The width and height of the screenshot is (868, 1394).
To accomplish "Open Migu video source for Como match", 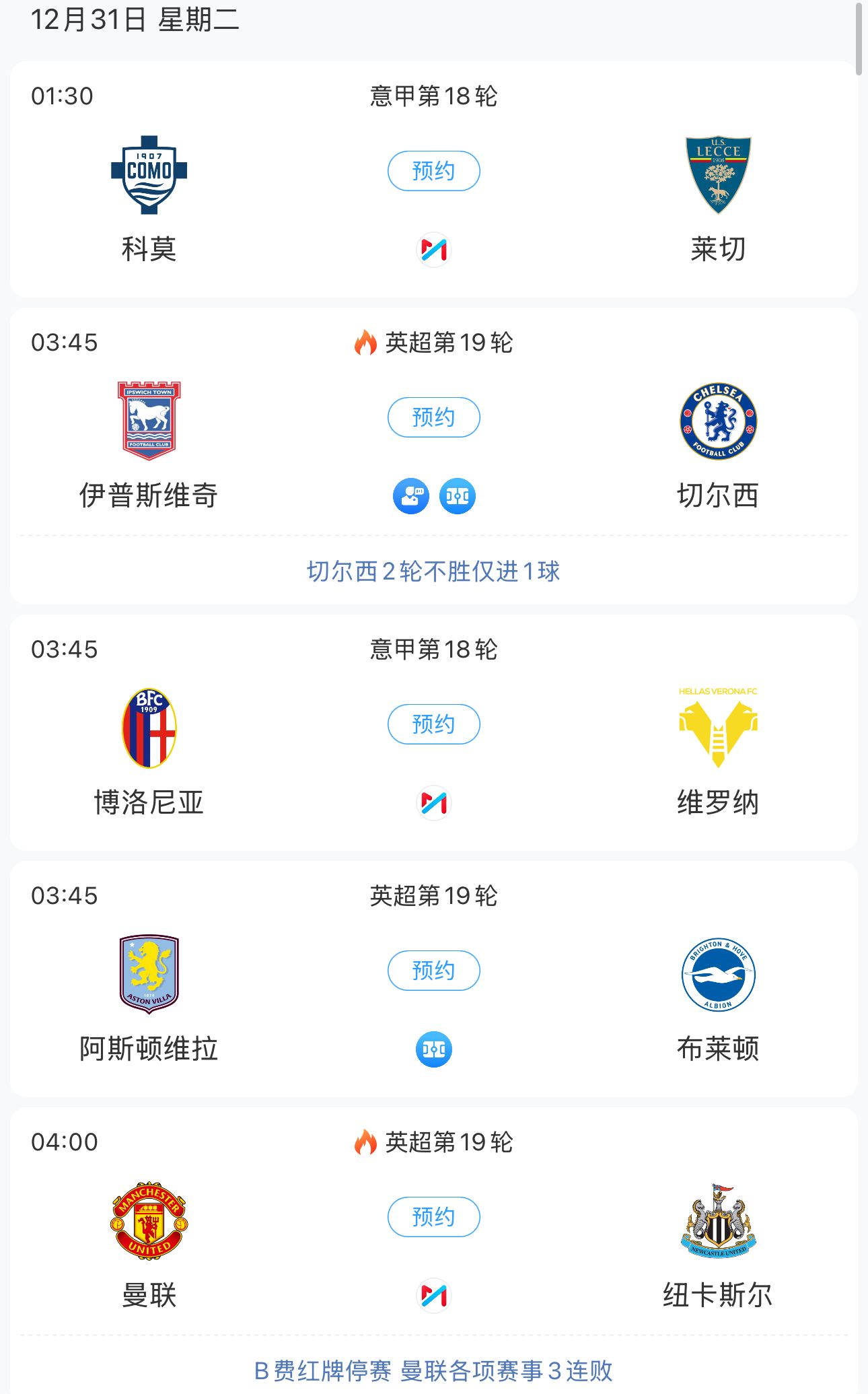I will (x=434, y=250).
